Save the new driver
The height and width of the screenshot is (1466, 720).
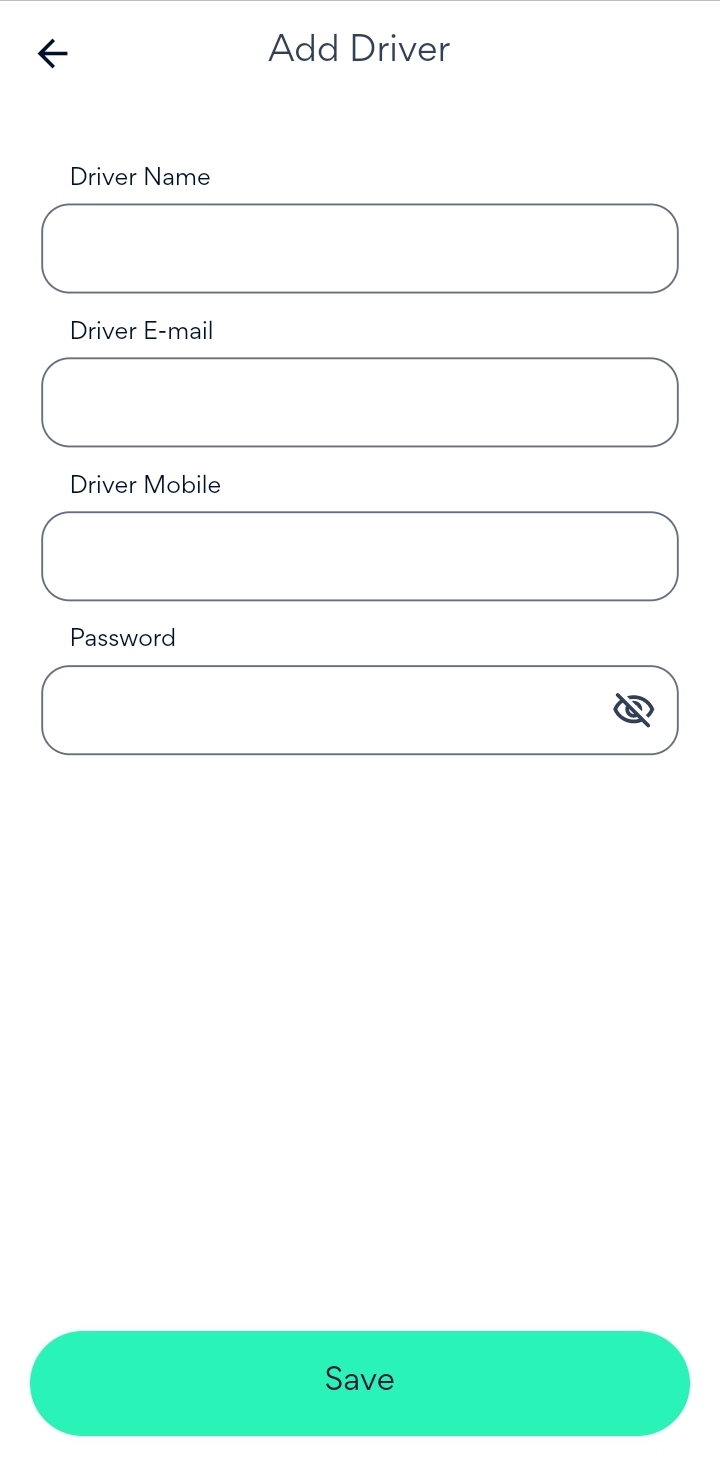(360, 1383)
